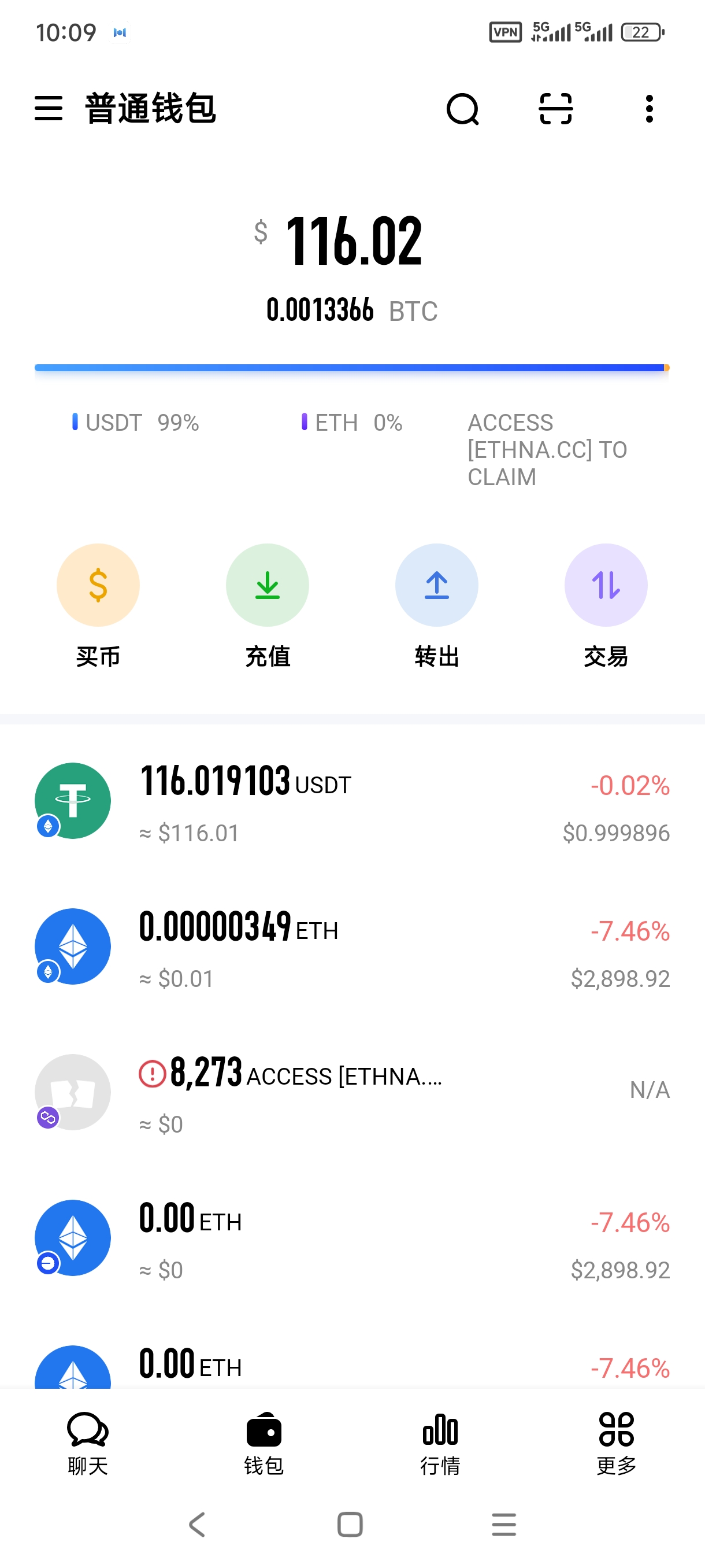
Task: Open the QR scan icon
Action: (x=555, y=109)
